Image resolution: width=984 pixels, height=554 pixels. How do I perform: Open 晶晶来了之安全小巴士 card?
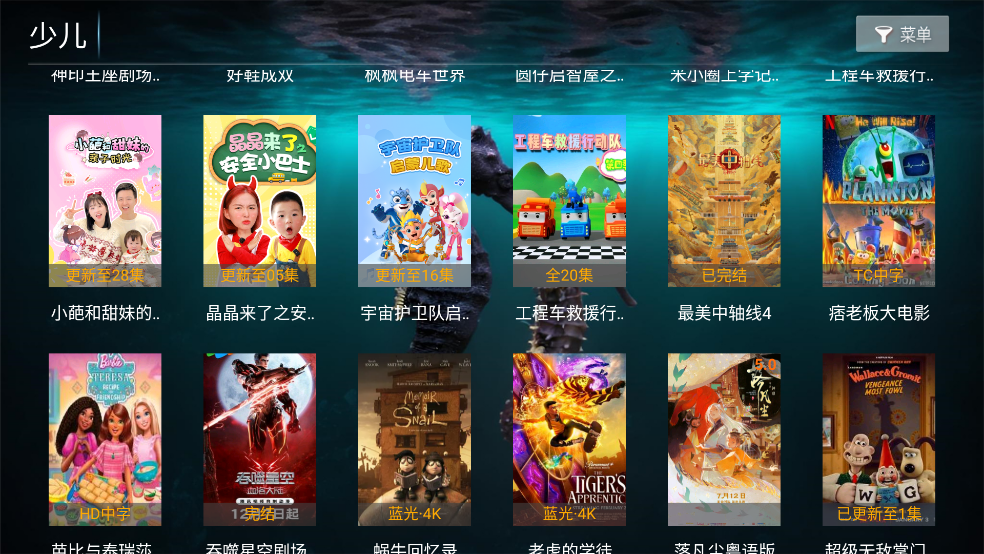tap(260, 201)
